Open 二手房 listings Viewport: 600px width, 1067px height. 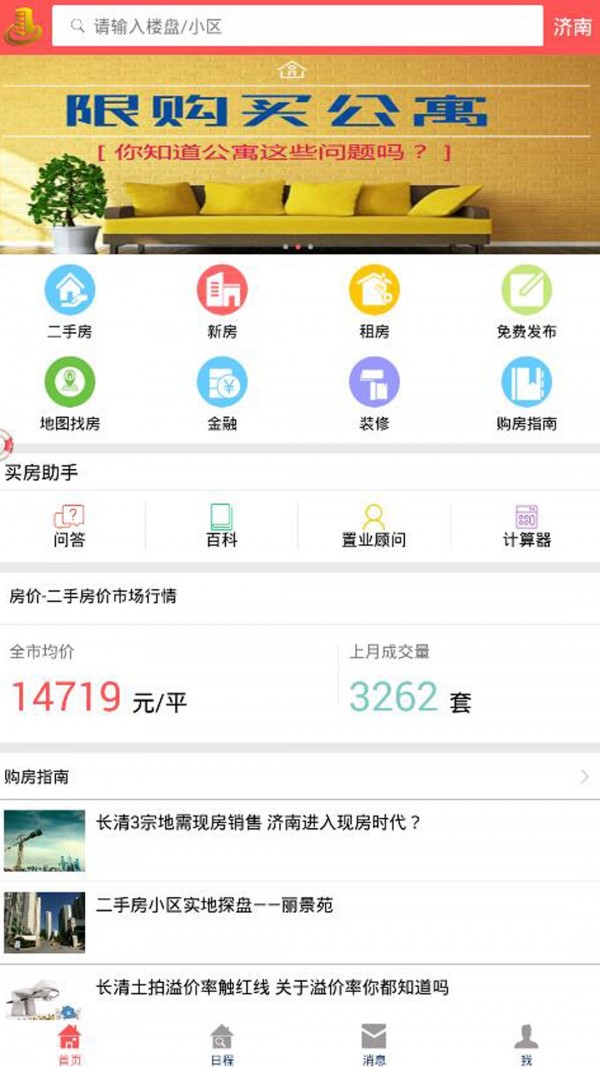[69, 302]
